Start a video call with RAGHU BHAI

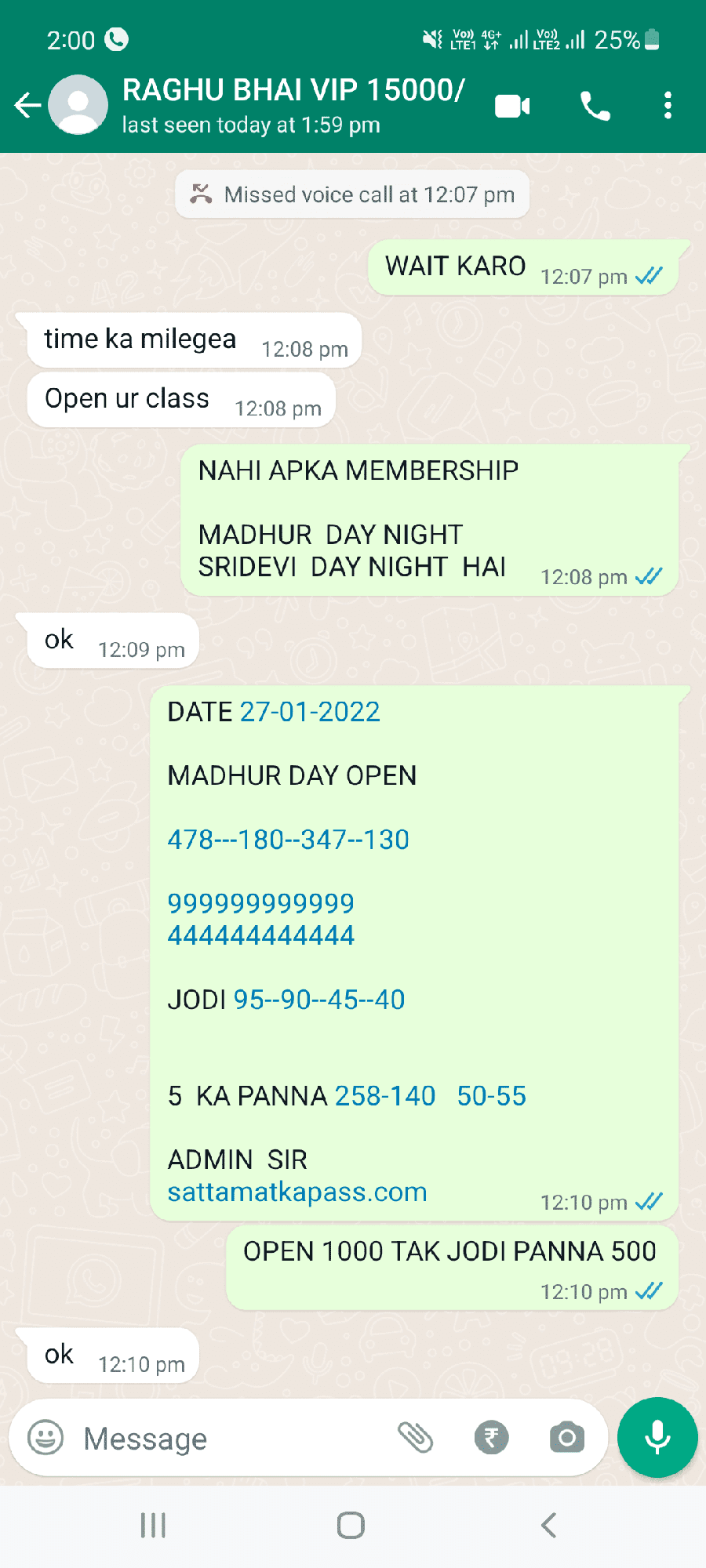click(513, 106)
